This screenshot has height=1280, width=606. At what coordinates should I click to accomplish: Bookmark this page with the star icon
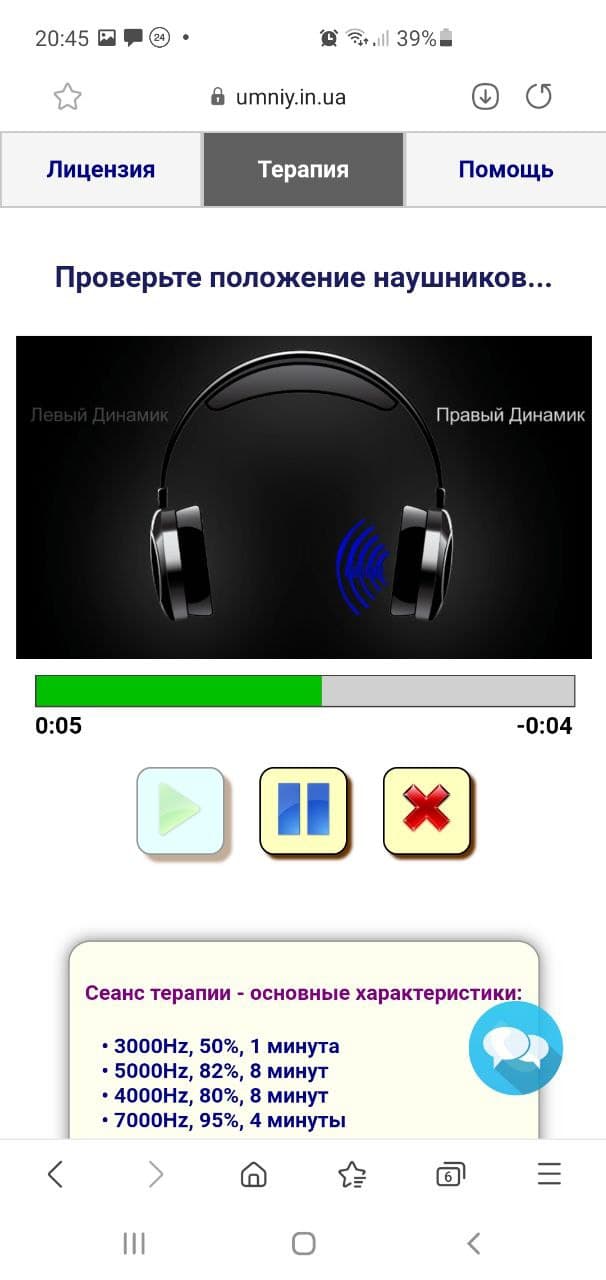(x=67, y=97)
